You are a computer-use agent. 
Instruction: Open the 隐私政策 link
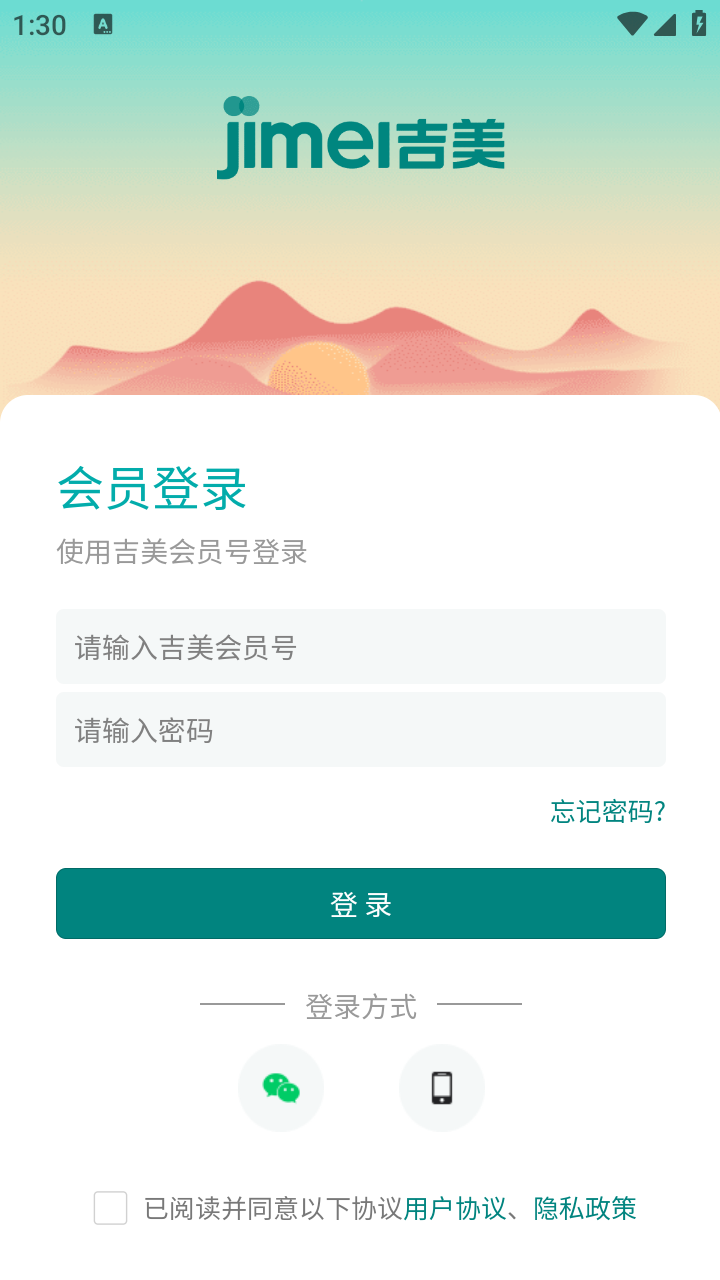pyautogui.click(x=585, y=1209)
